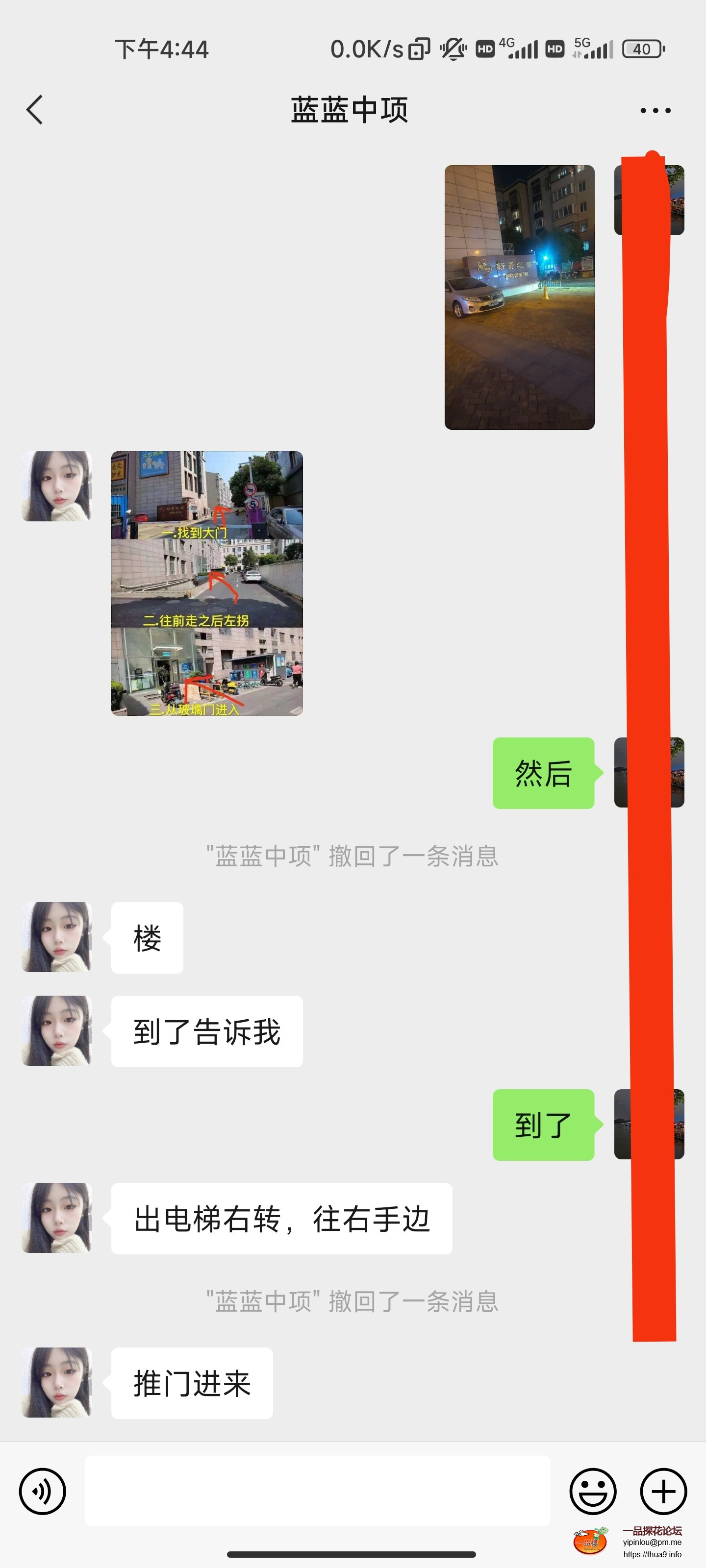Viewport: 706px width, 1568px height.
Task: Open contact avatar beside 到了告诉我
Action: pyautogui.click(x=57, y=1030)
